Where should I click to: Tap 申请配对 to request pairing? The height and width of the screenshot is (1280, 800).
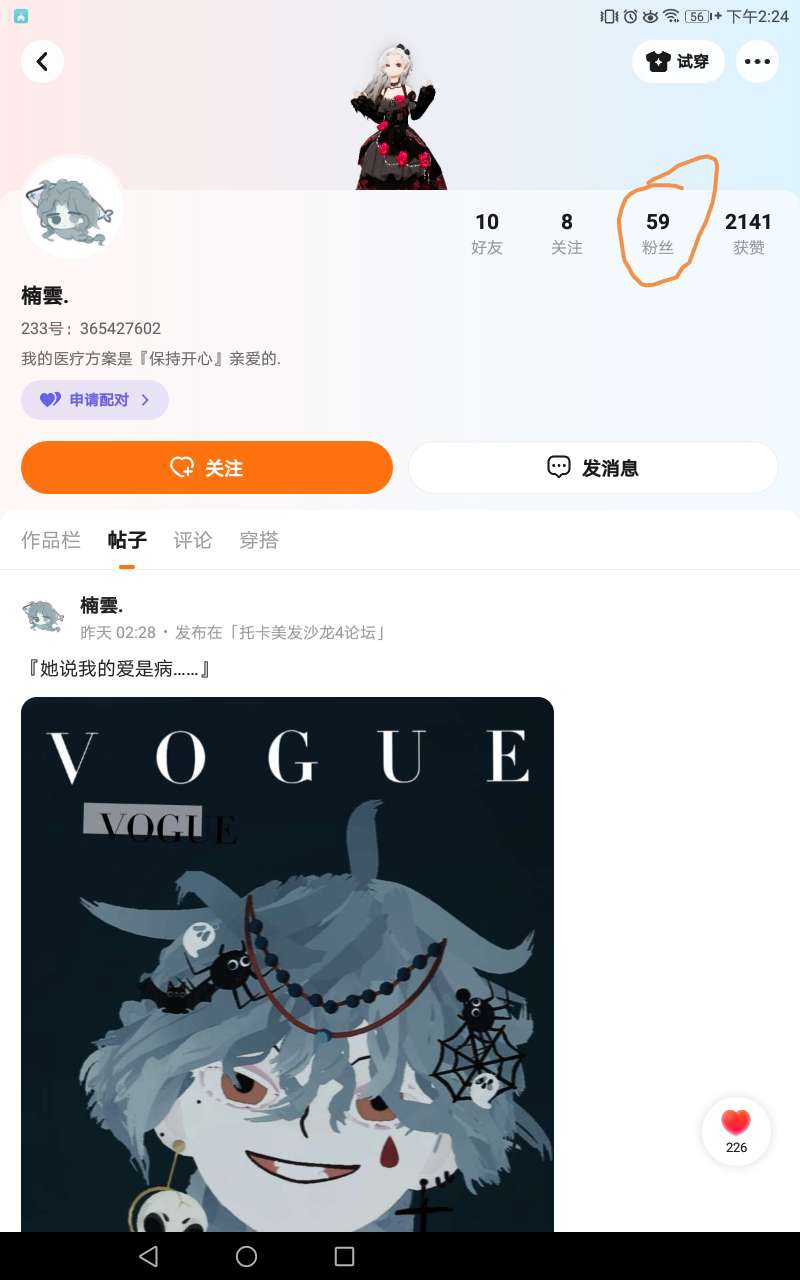tap(95, 400)
